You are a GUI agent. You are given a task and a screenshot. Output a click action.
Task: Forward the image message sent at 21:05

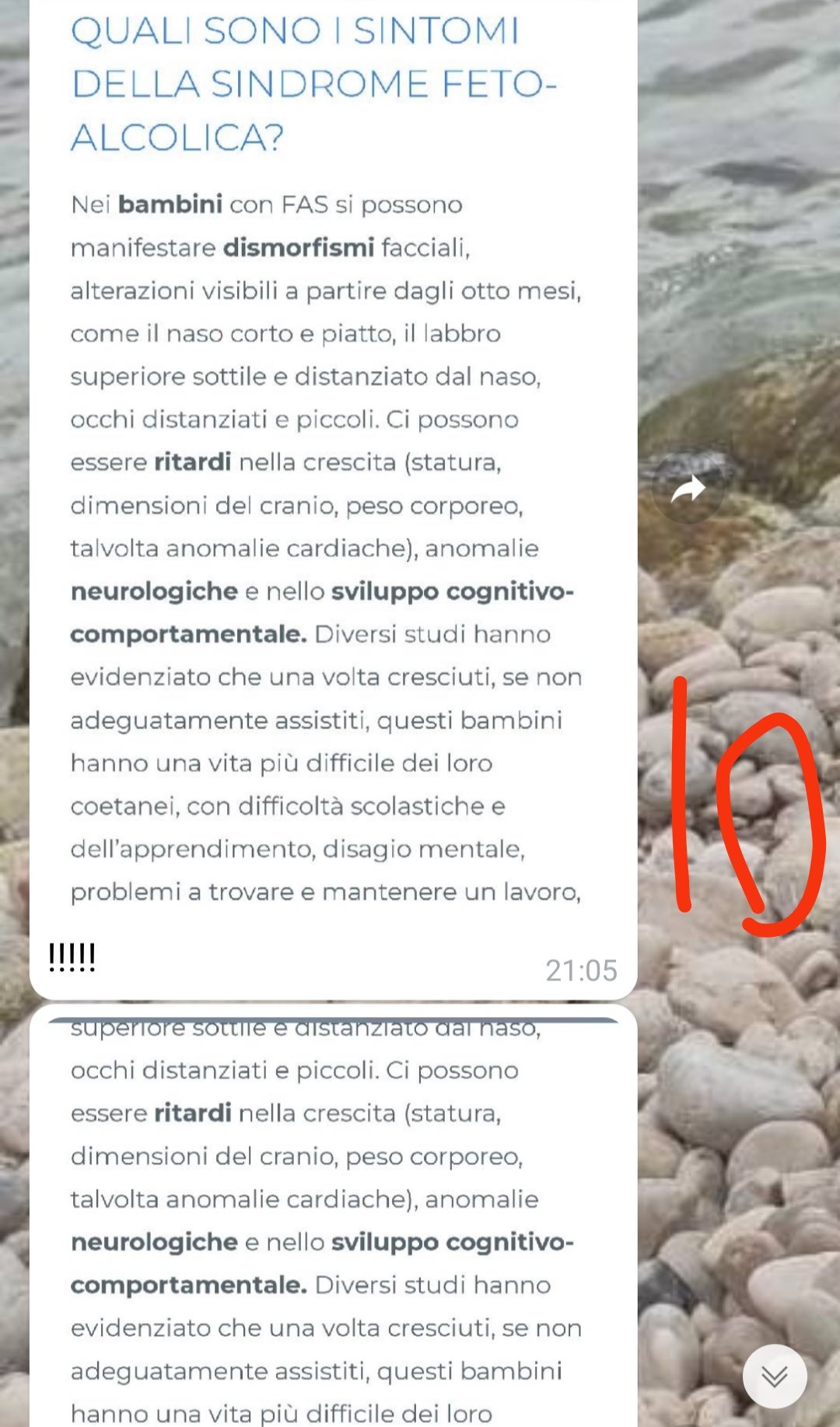pyautogui.click(x=688, y=489)
